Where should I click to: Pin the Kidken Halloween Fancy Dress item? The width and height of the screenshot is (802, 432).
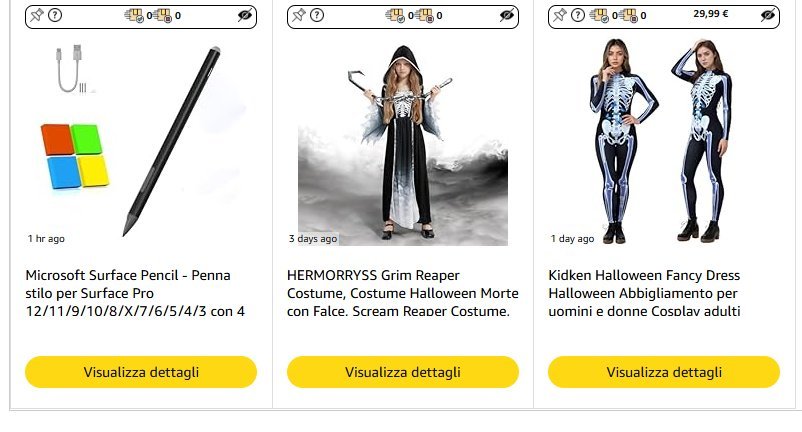click(560, 15)
